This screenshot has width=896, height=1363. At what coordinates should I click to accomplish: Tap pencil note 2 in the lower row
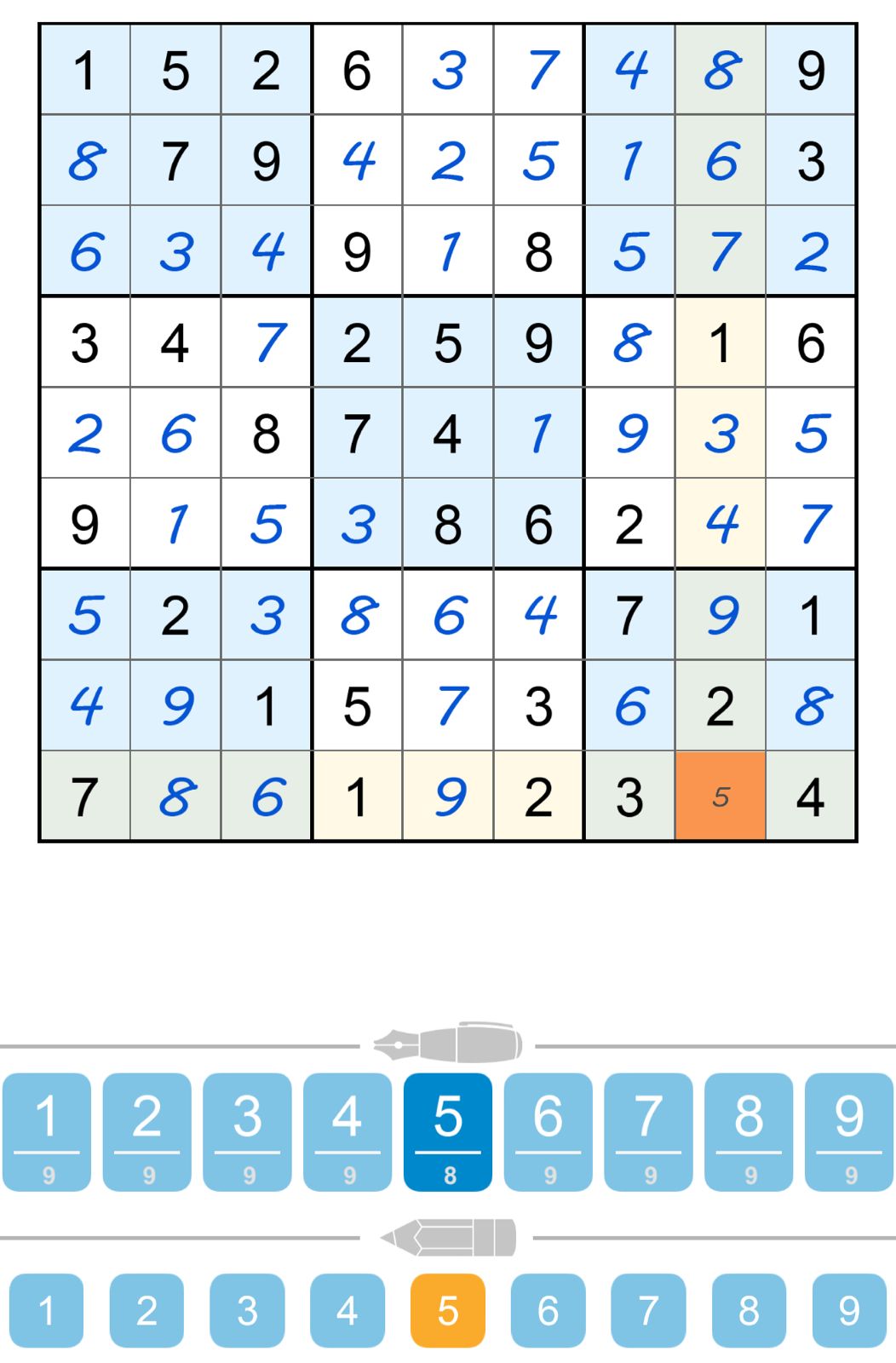point(147,1310)
